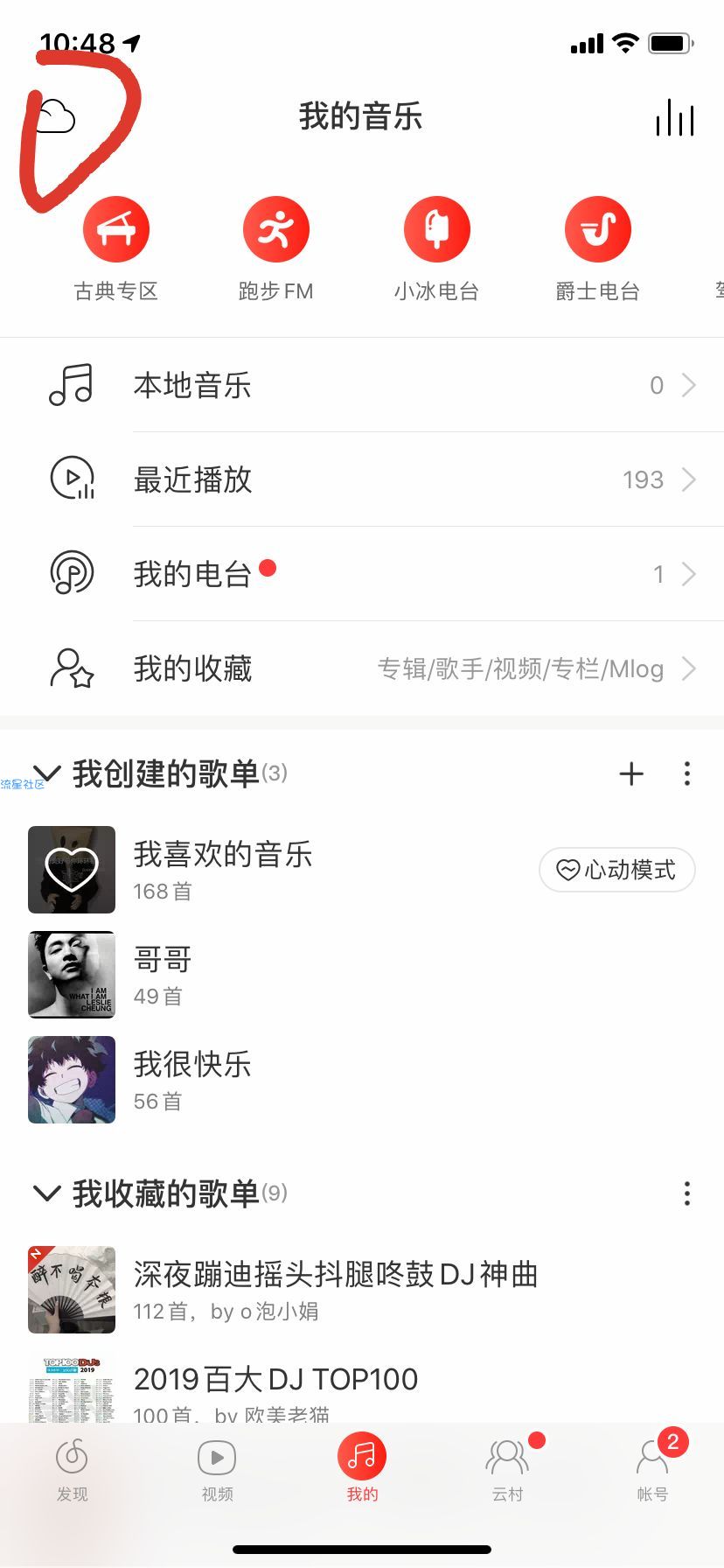The width and height of the screenshot is (724, 1568).
Task: View 最近播放 recently played
Action: pyautogui.click(x=362, y=479)
